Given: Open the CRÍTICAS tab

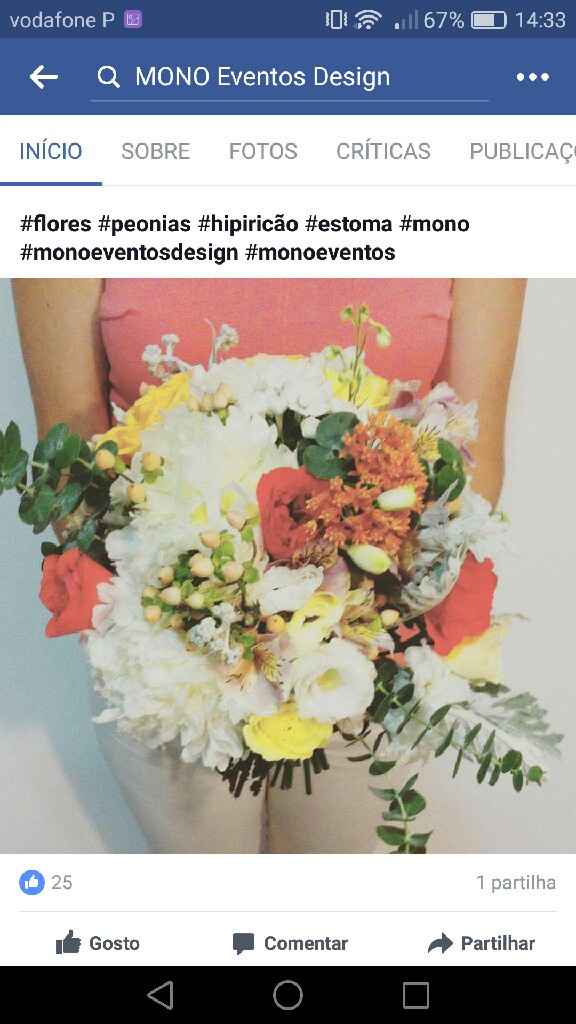Looking at the screenshot, I should click(383, 151).
